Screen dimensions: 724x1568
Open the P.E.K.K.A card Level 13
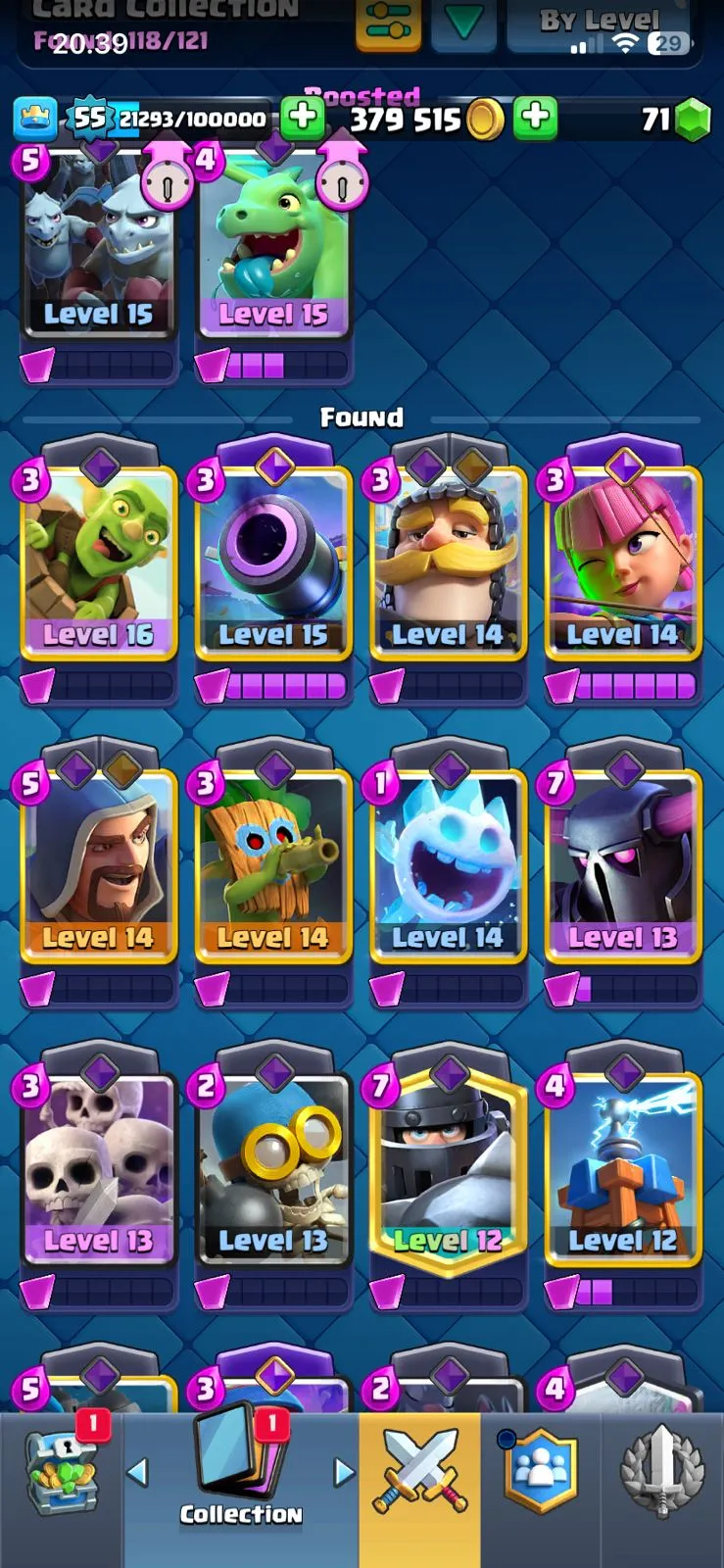pyautogui.click(x=622, y=867)
